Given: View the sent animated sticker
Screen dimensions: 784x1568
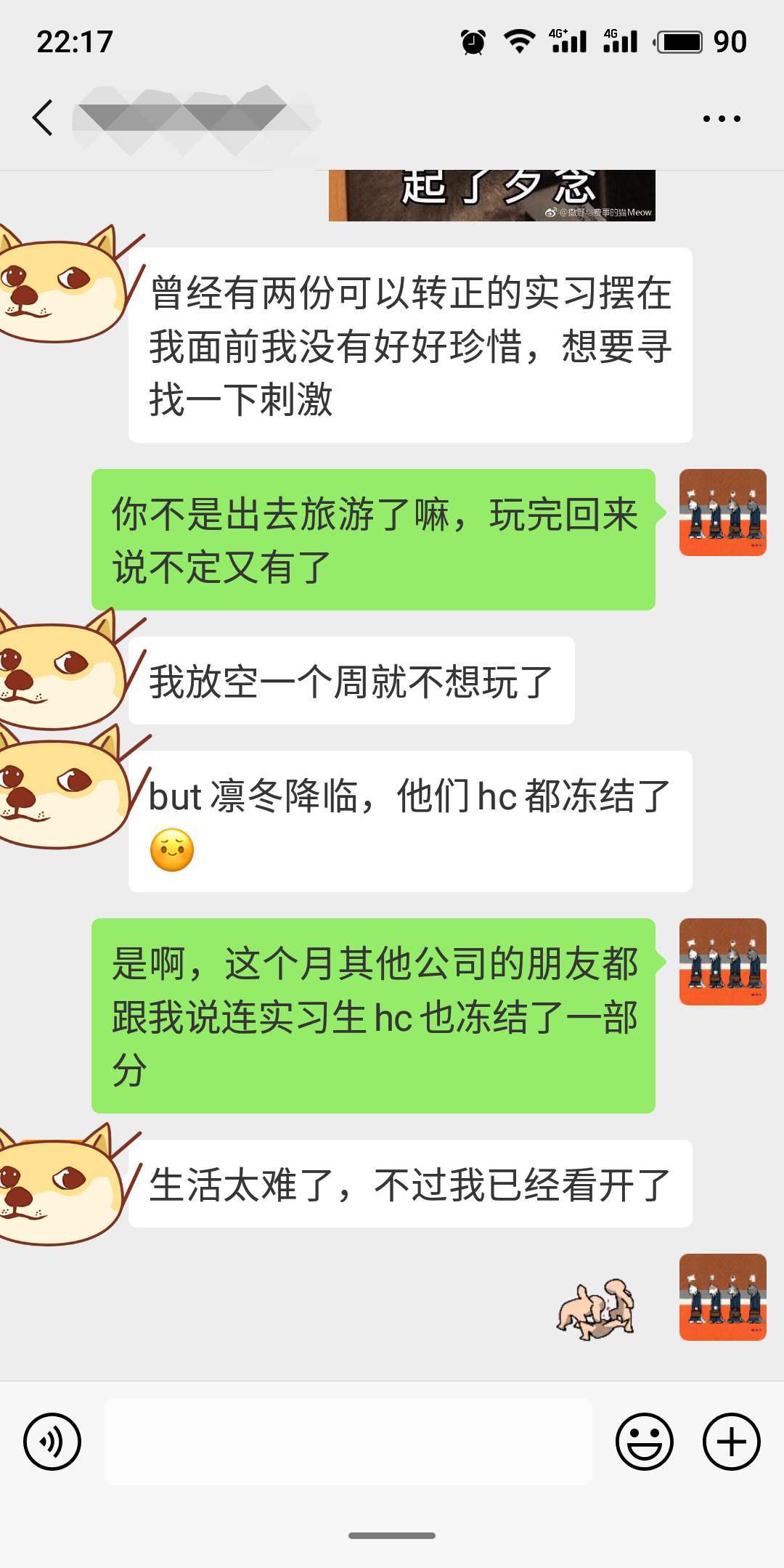Looking at the screenshot, I should click(x=597, y=1309).
